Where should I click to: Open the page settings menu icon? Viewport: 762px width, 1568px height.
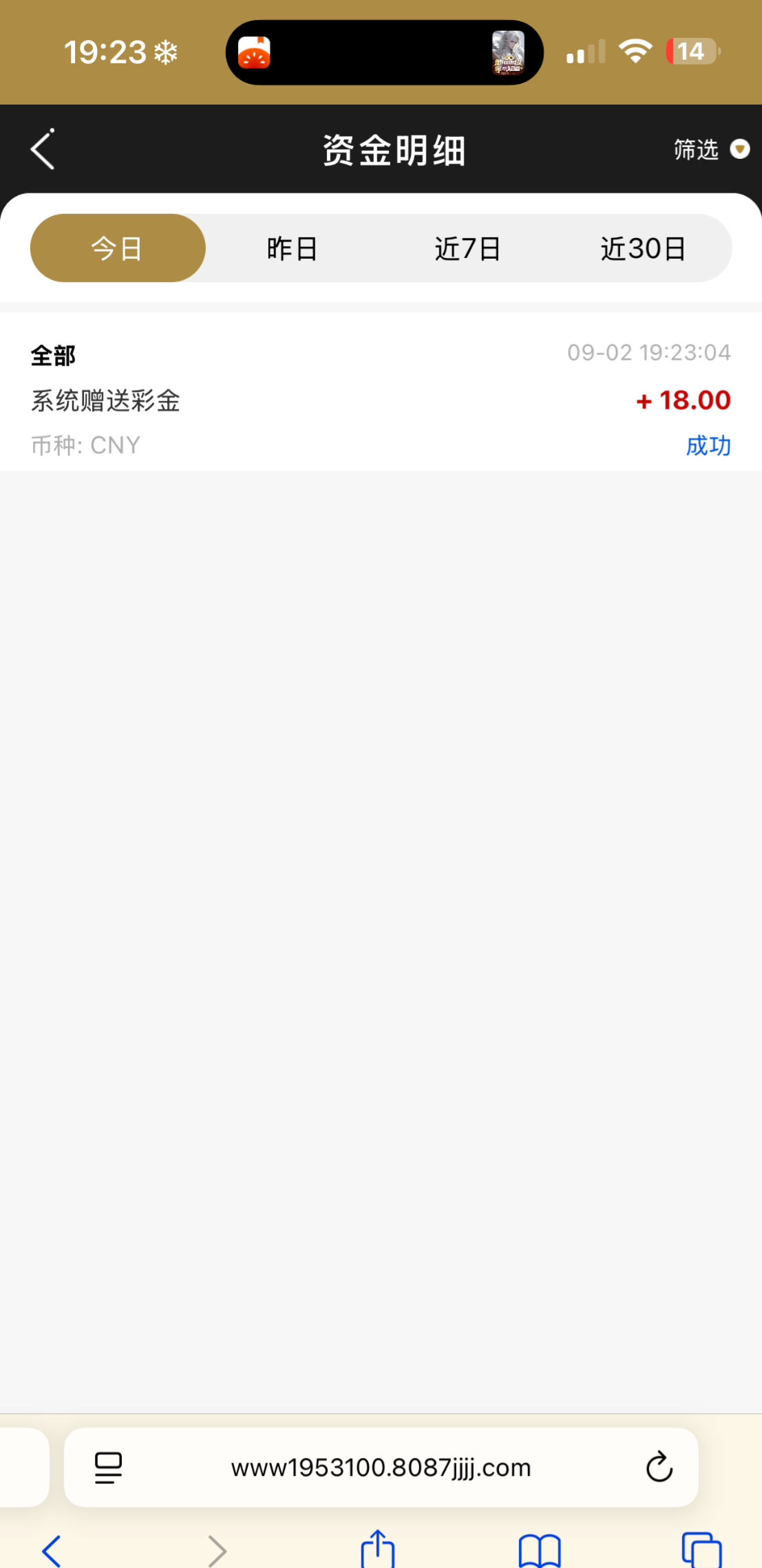(108, 1468)
